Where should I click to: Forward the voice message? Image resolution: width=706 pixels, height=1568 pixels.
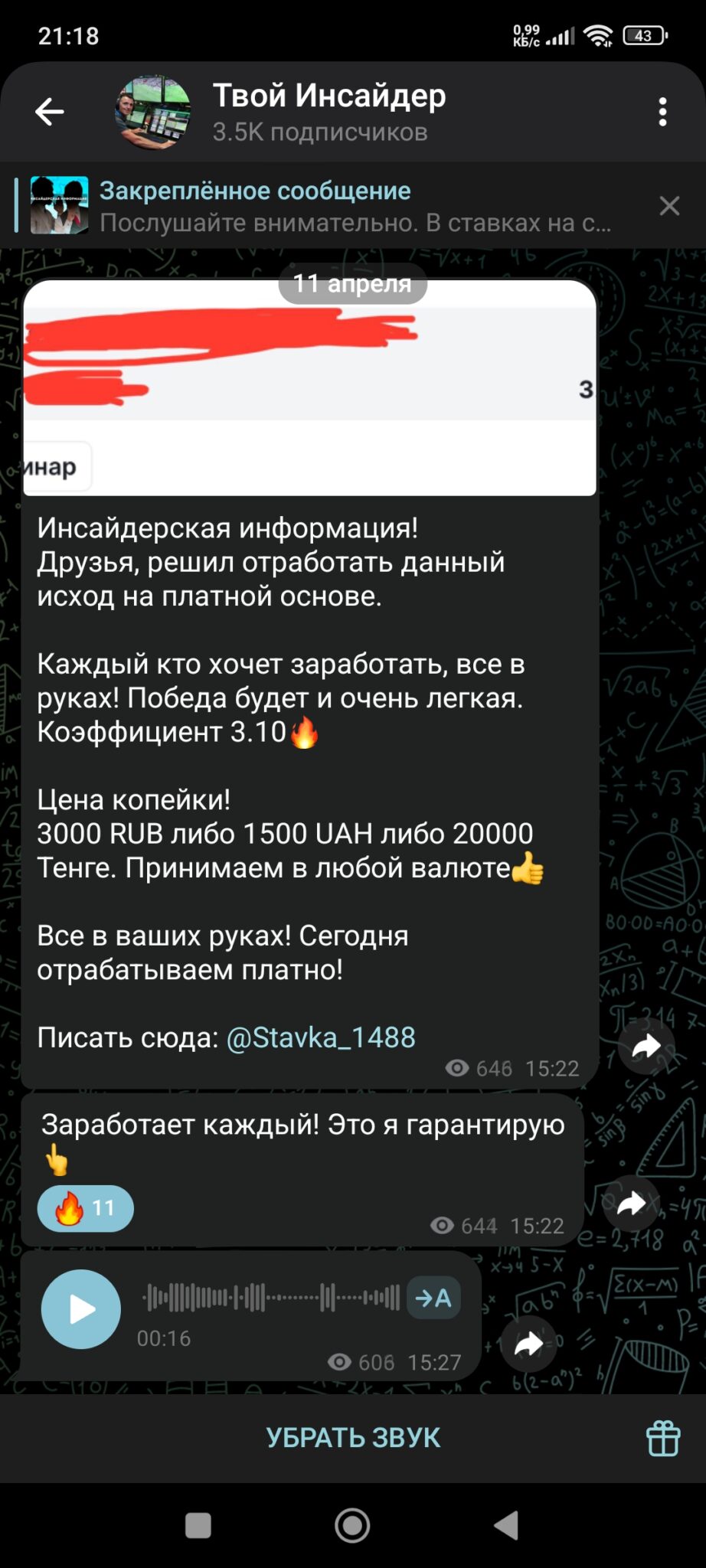(528, 1344)
